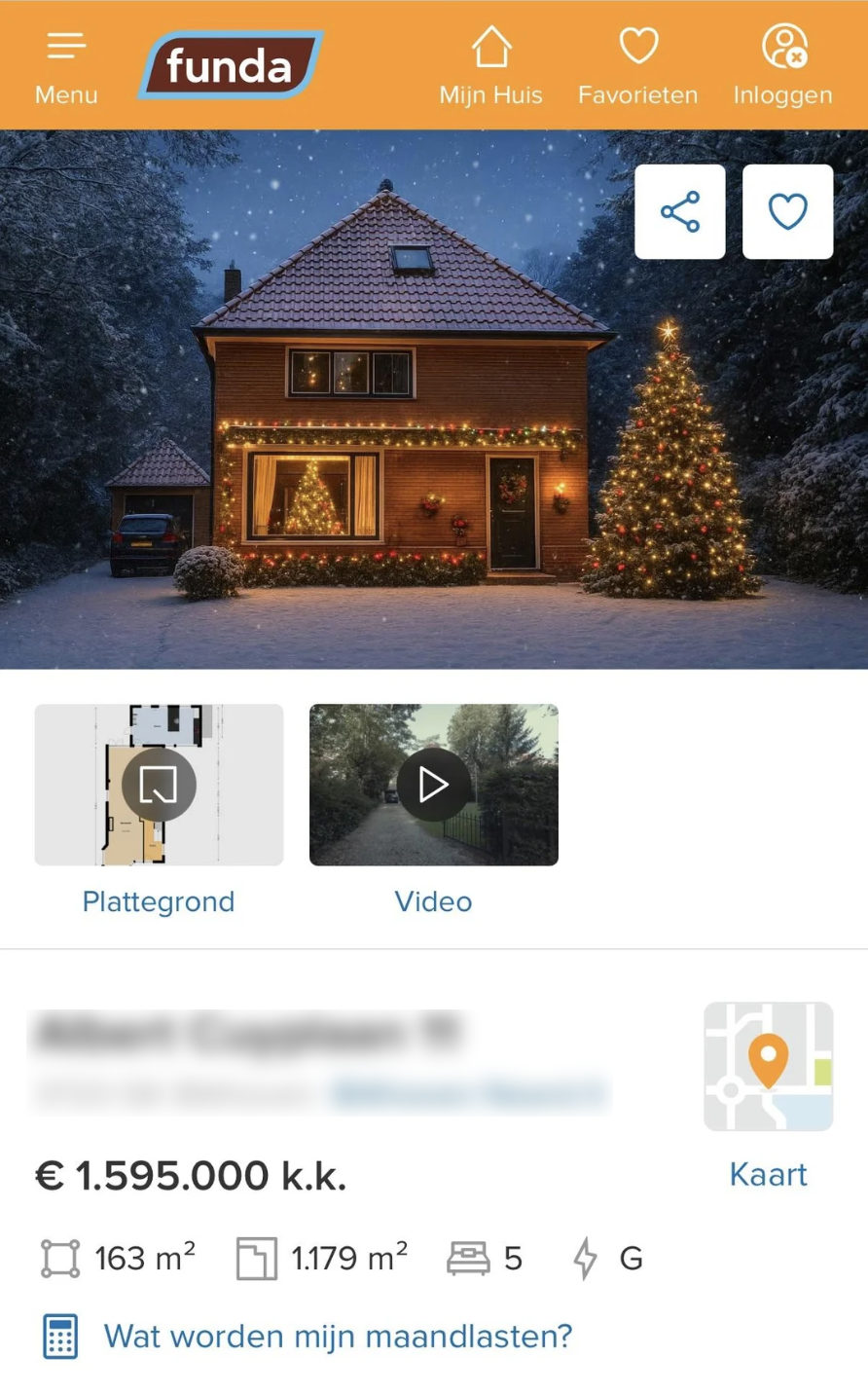This screenshot has width=868, height=1394.
Task: Open the Menu drawer
Action: pyautogui.click(x=66, y=66)
